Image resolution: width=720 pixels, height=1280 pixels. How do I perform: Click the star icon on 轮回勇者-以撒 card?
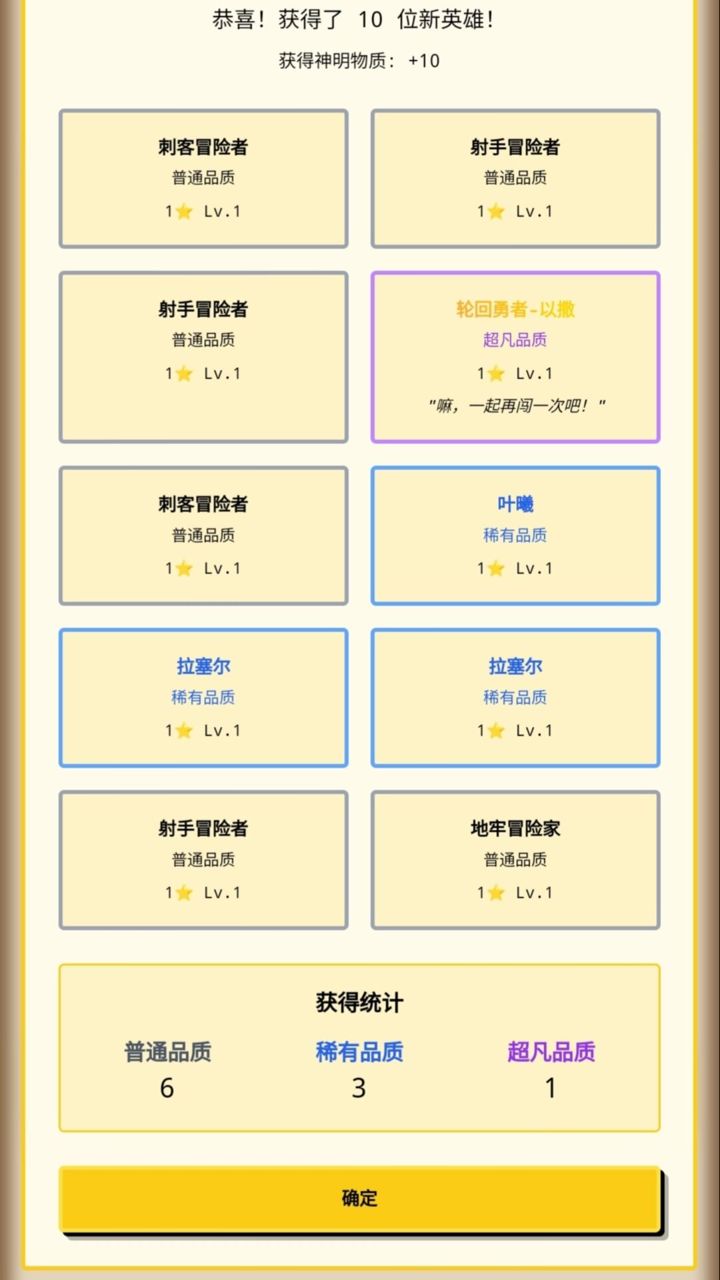point(495,373)
